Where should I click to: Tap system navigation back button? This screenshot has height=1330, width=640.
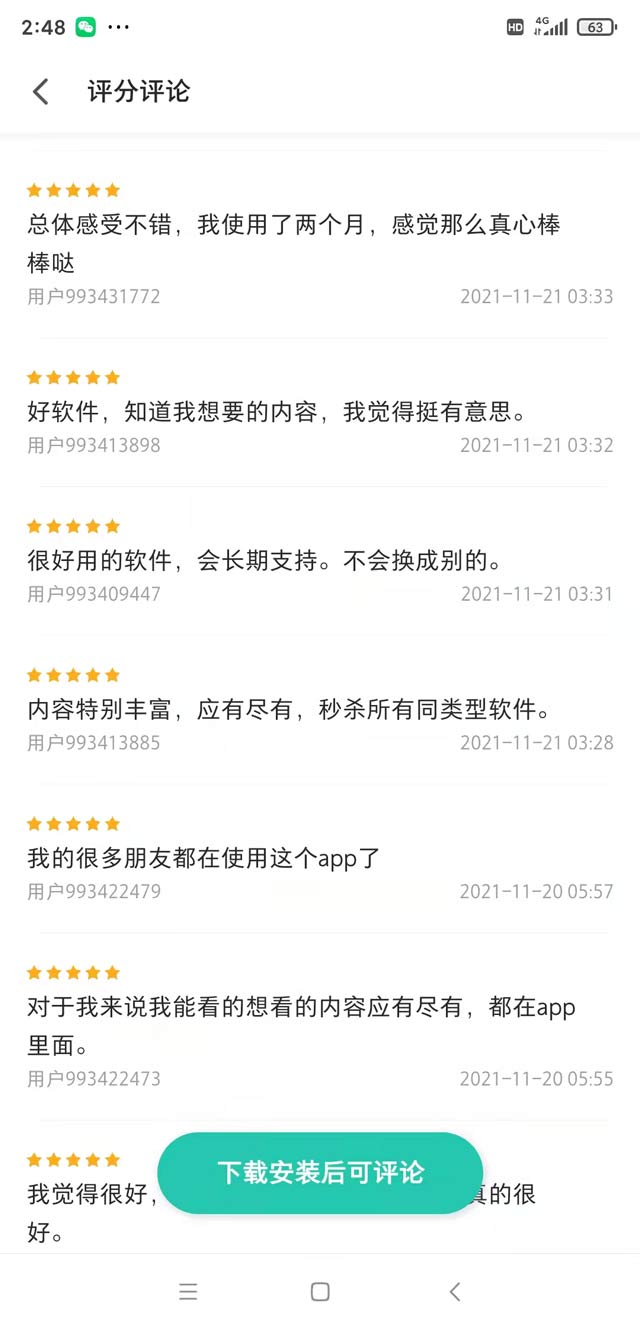pos(454,1292)
